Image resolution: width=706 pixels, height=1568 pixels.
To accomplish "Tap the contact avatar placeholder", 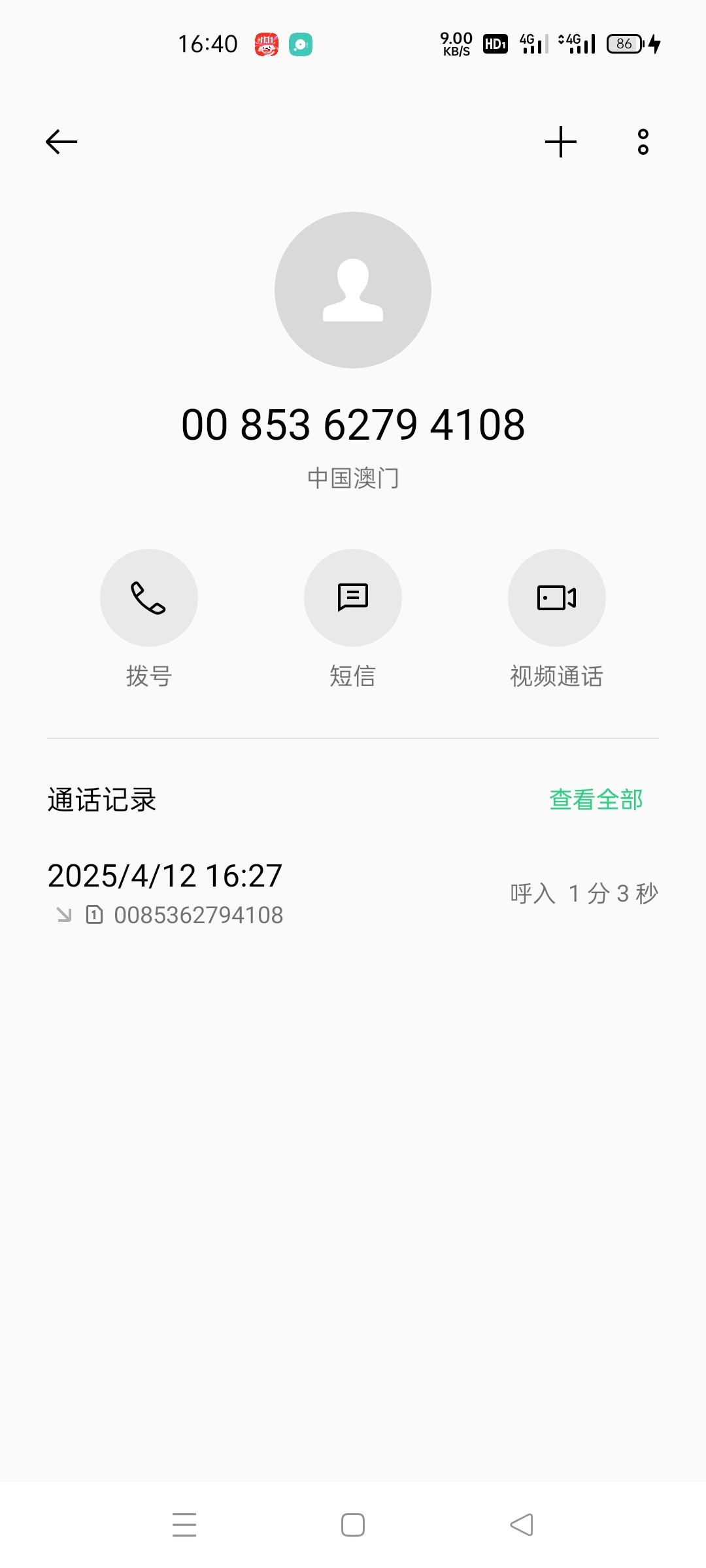I will pyautogui.click(x=353, y=290).
